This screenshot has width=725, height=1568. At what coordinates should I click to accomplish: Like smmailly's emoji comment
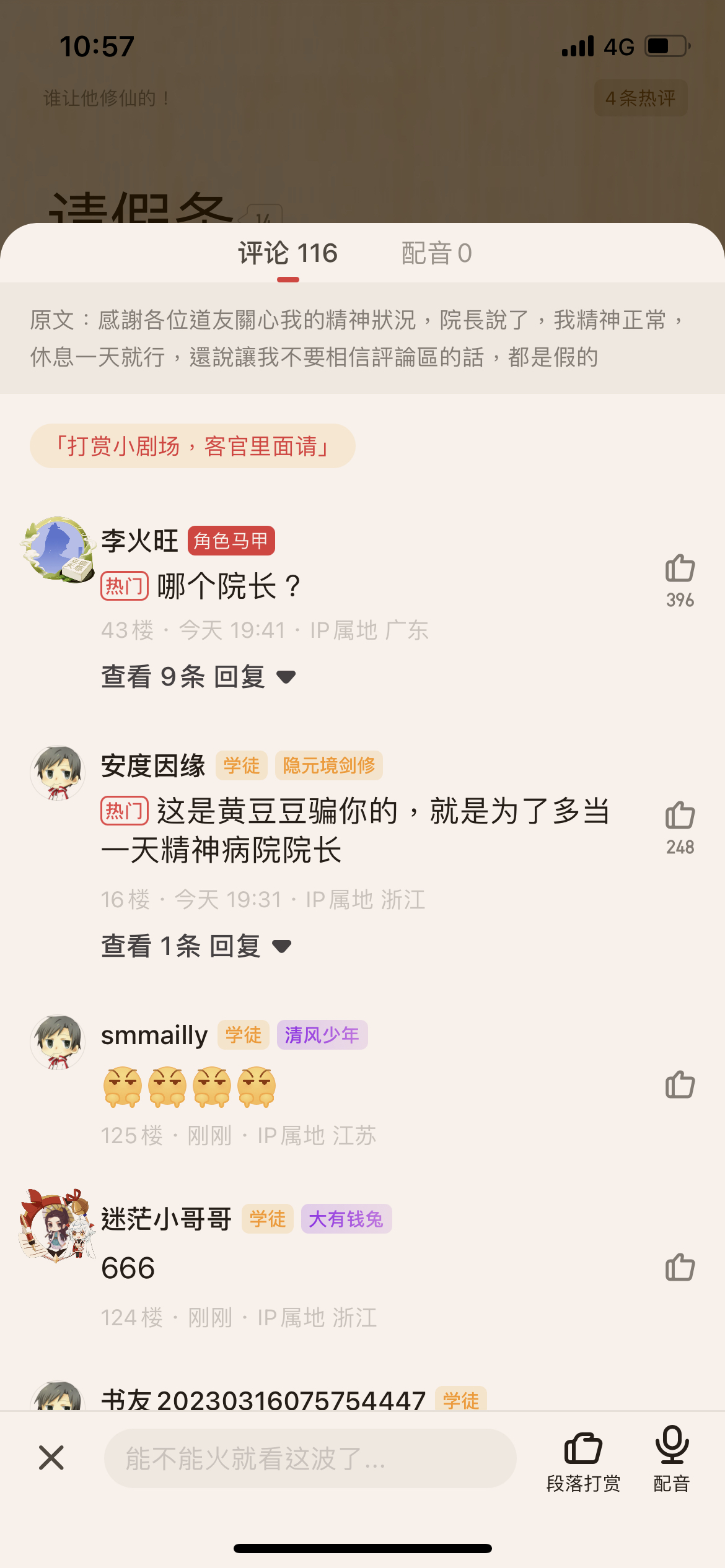680,1085
